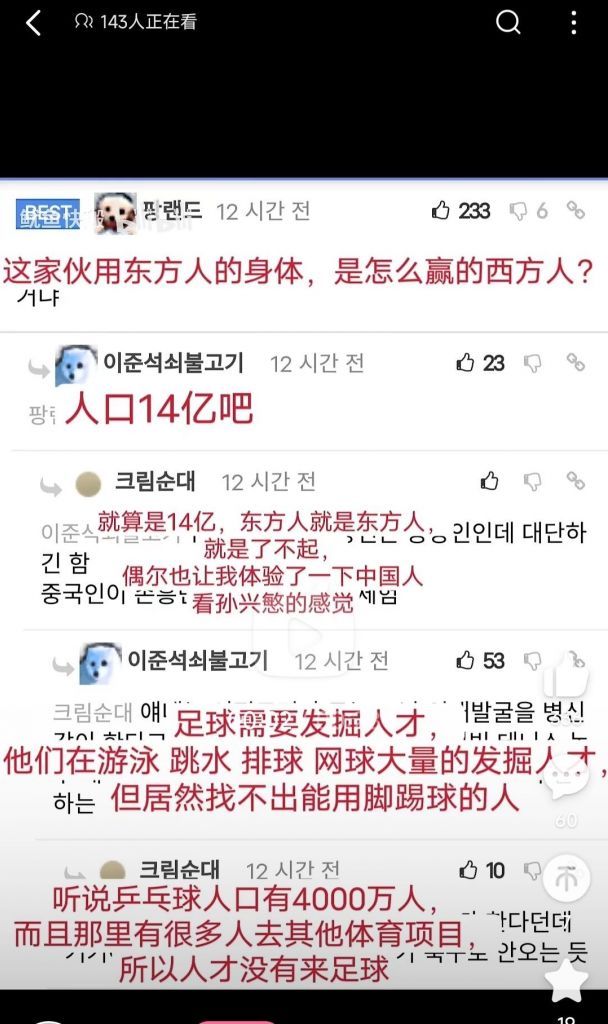Add the video to favorites with the star
This screenshot has height=1024, width=608.
click(x=566, y=980)
